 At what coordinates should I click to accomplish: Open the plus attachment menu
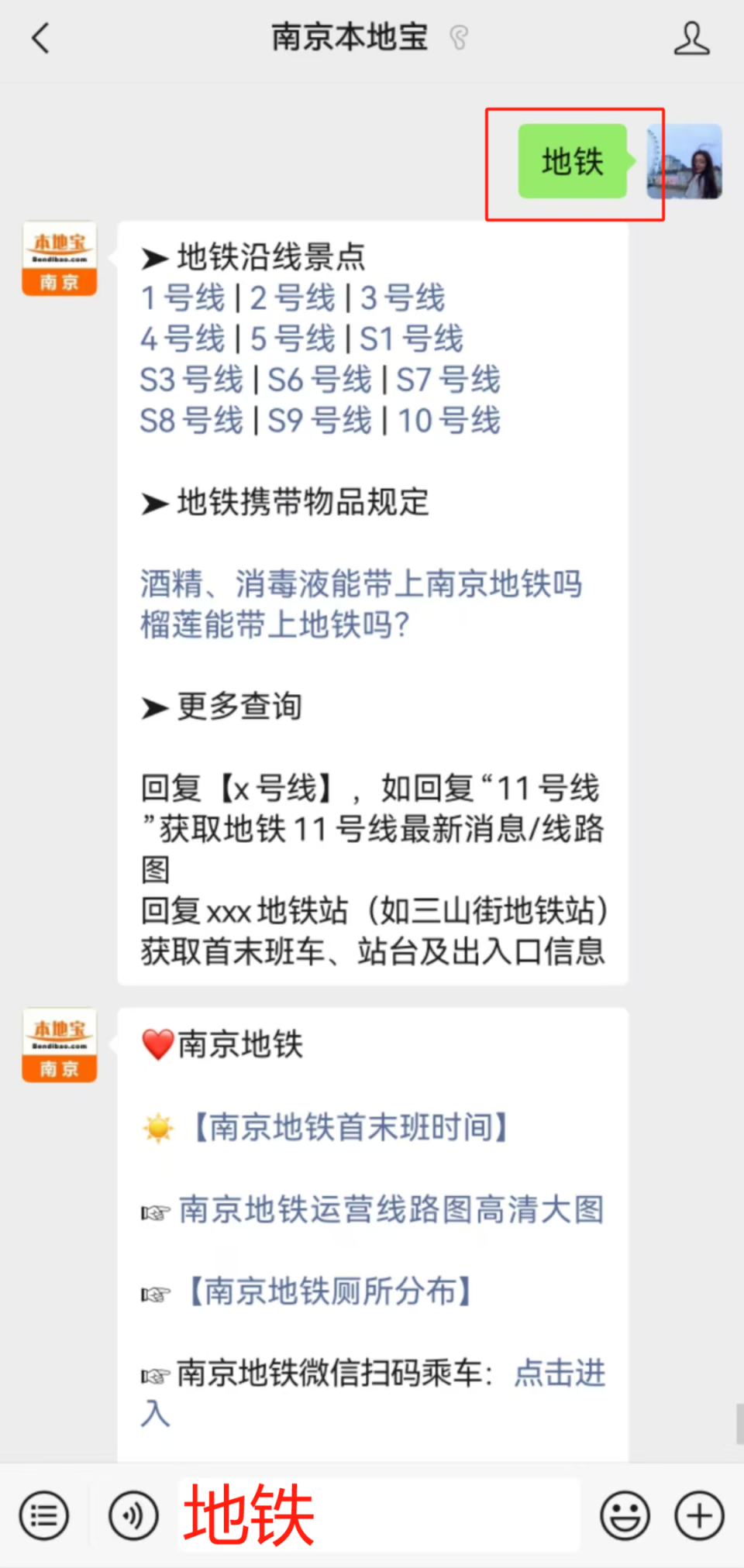pyautogui.click(x=699, y=1515)
